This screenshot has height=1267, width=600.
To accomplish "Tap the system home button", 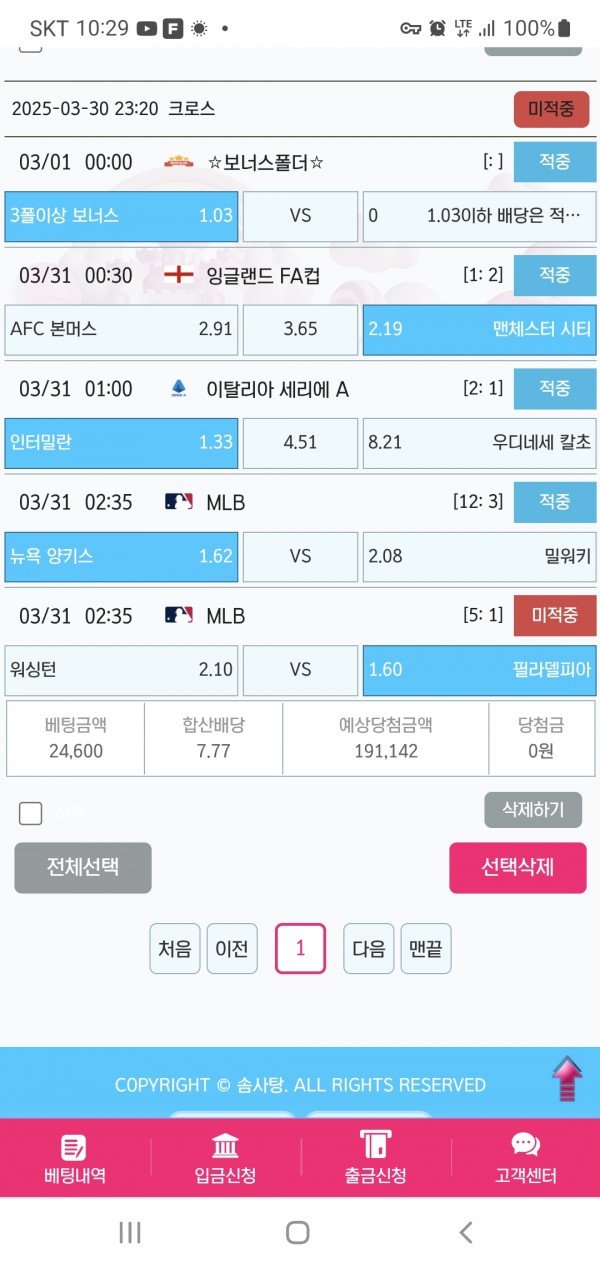I will click(297, 1232).
